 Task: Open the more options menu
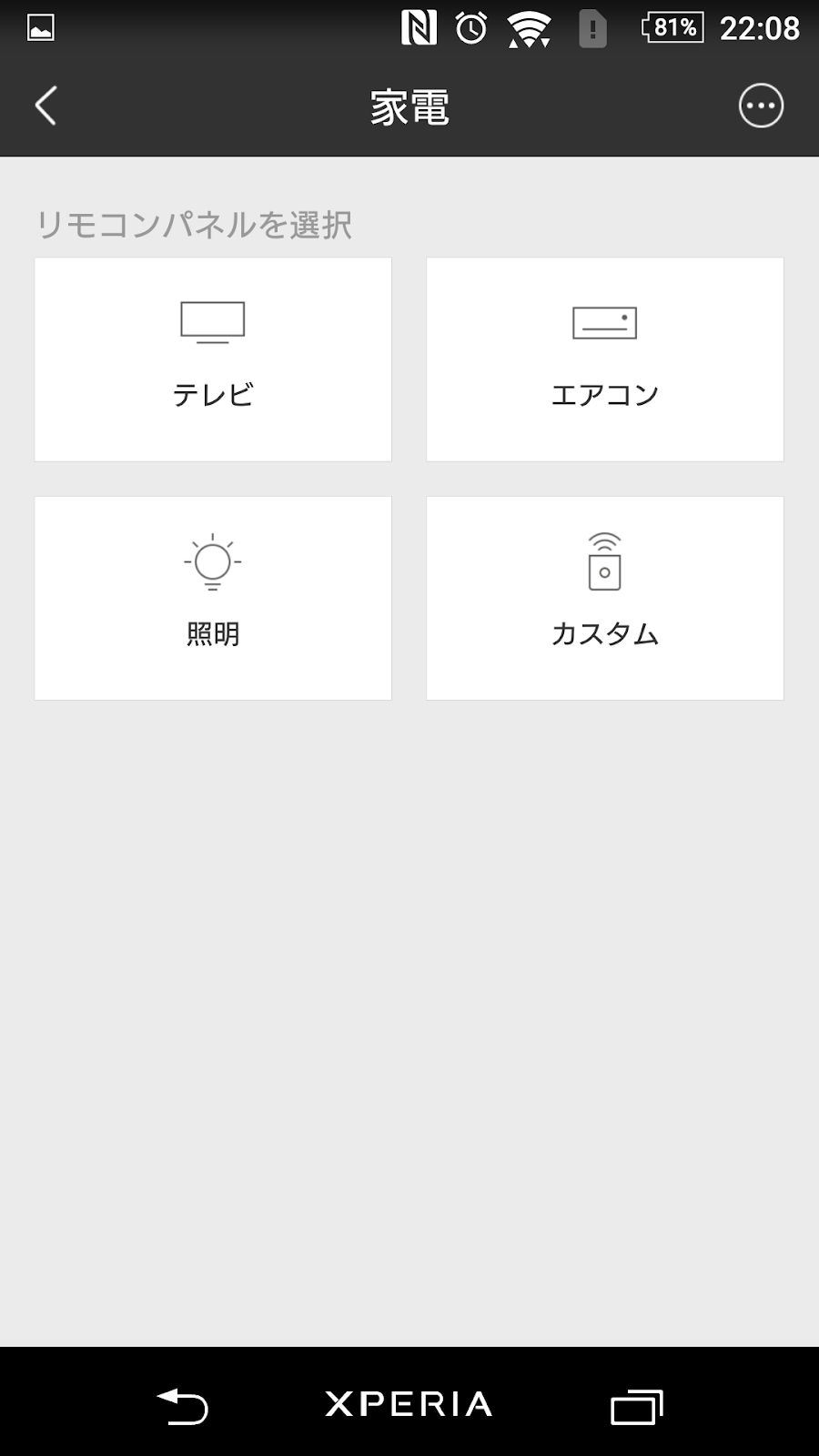click(x=761, y=106)
